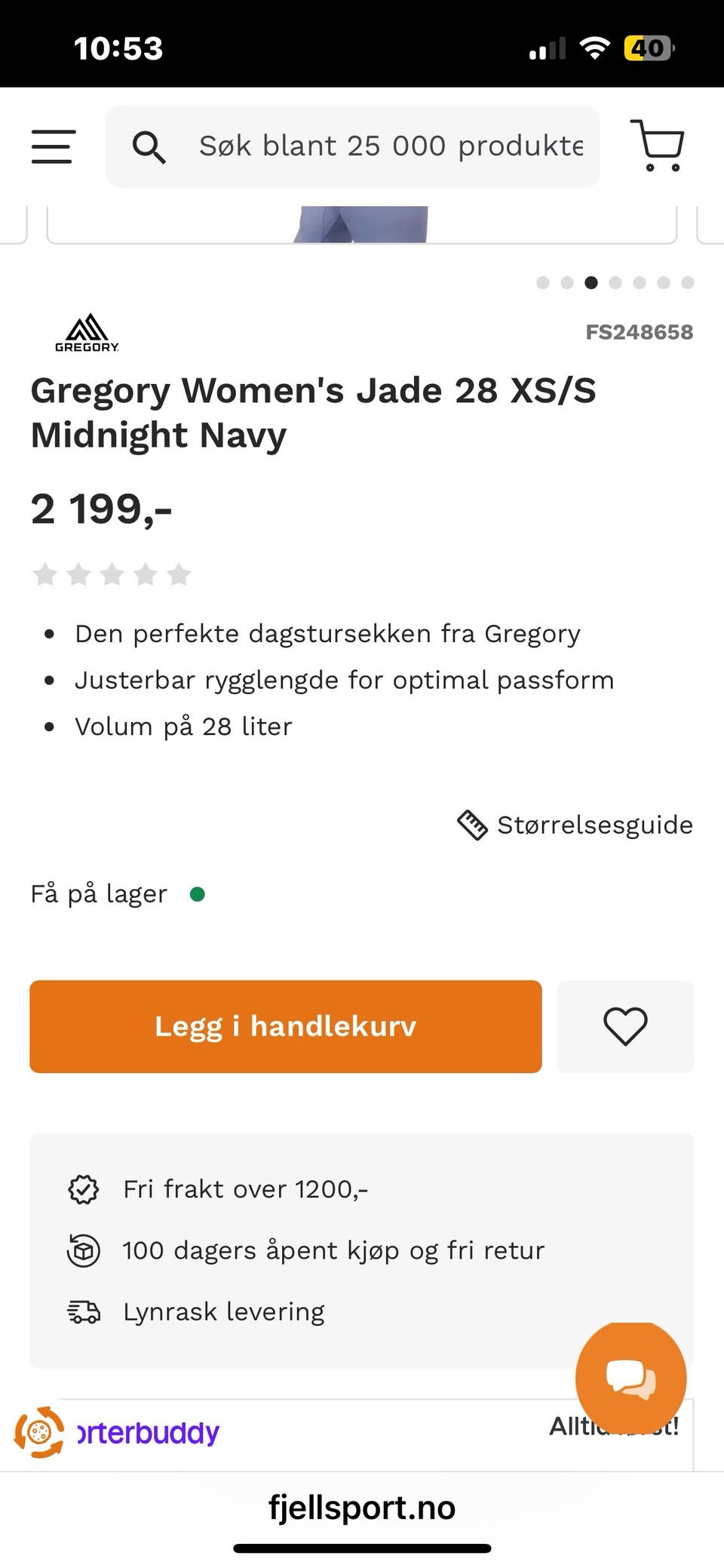
Task: Select the fourth carousel dot
Action: pos(616,283)
